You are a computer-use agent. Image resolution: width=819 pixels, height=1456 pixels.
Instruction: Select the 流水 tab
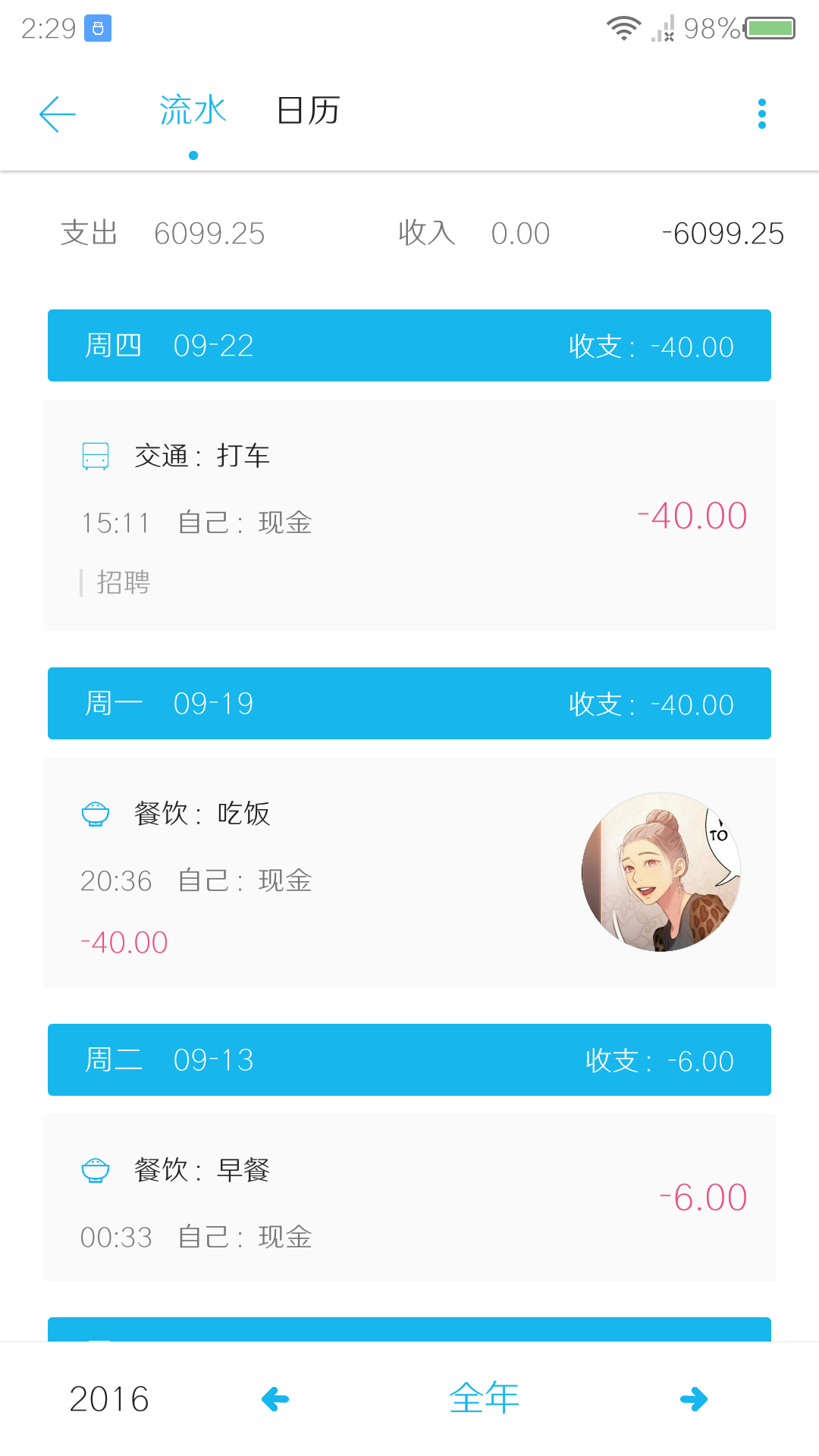193,111
